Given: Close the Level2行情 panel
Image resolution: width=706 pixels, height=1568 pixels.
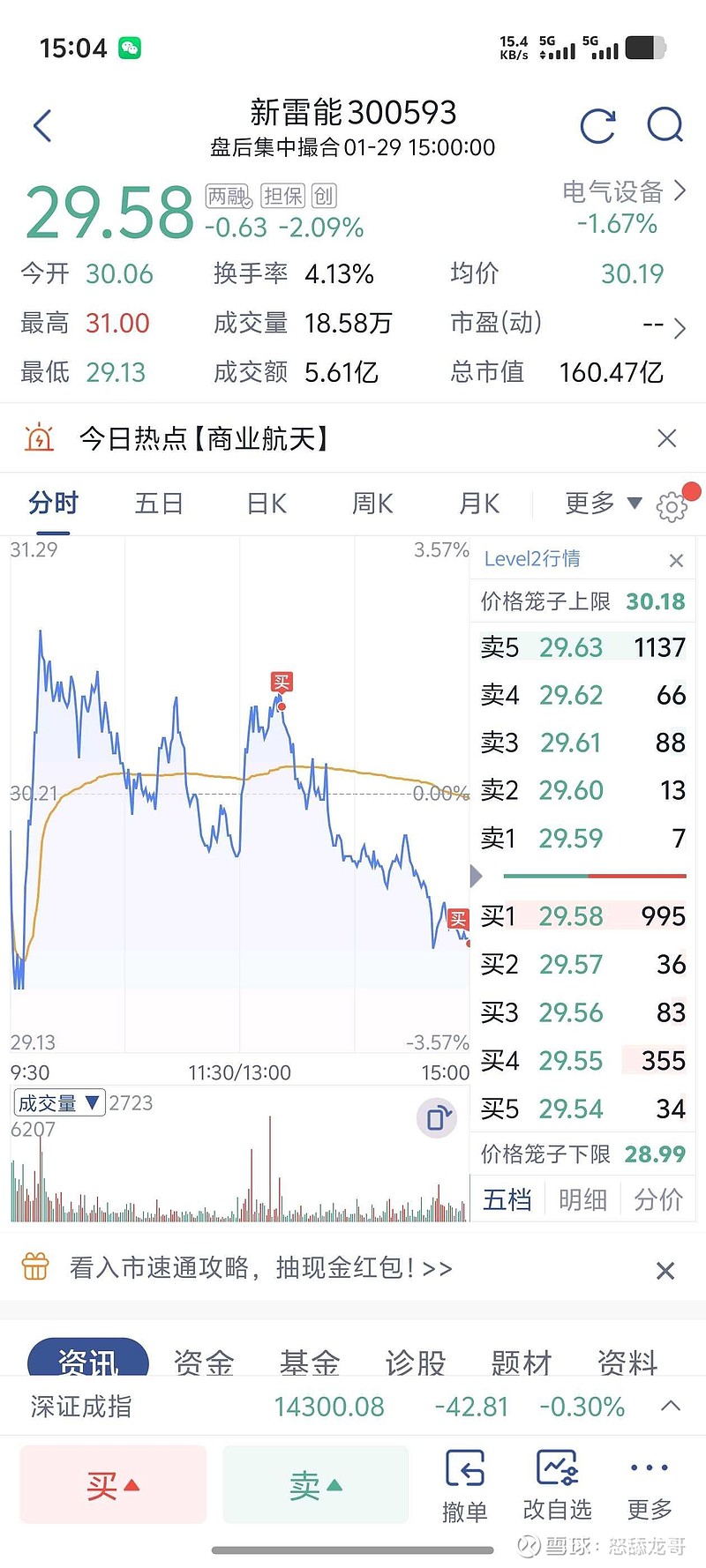Looking at the screenshot, I should point(676,559).
